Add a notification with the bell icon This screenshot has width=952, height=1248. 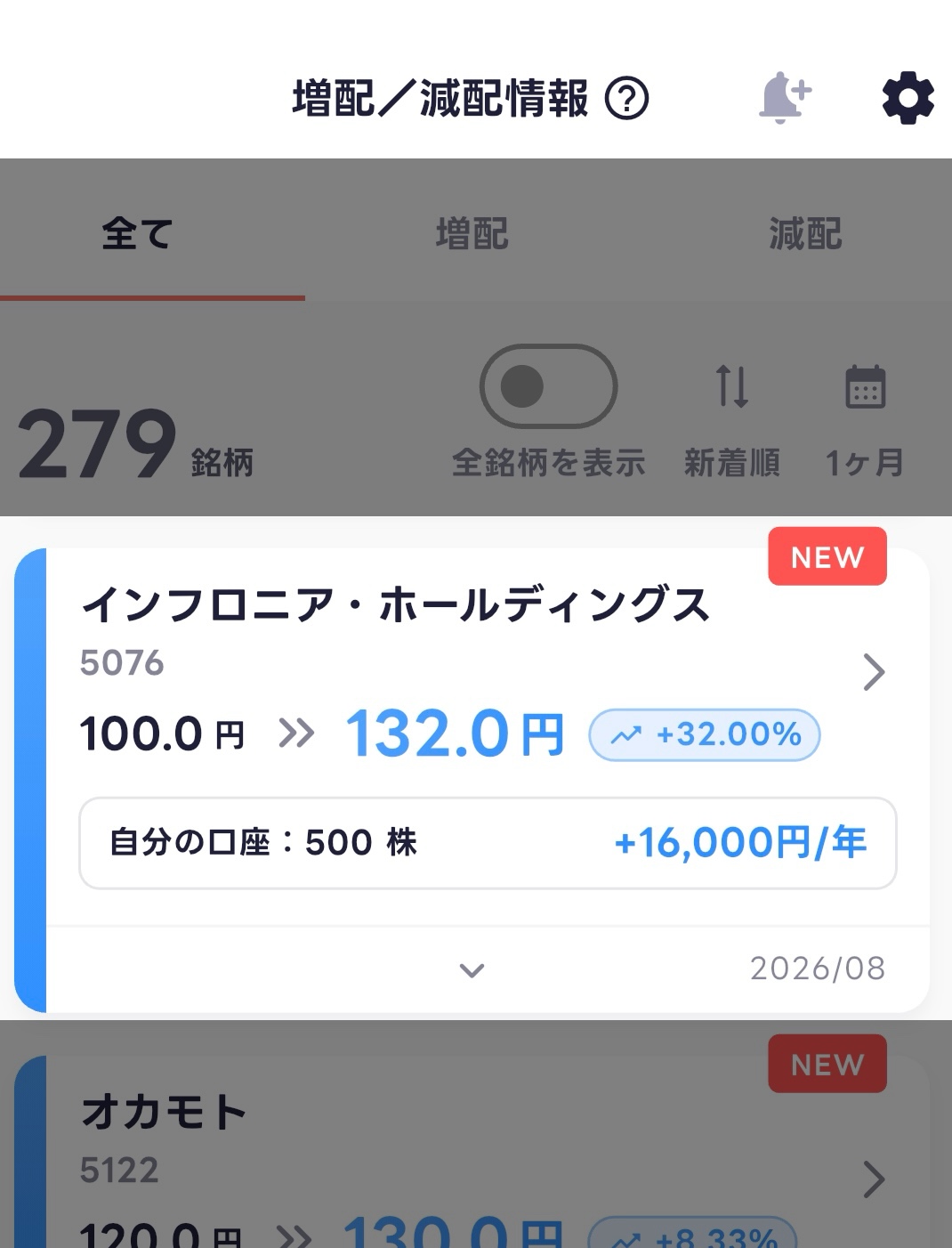(x=784, y=98)
